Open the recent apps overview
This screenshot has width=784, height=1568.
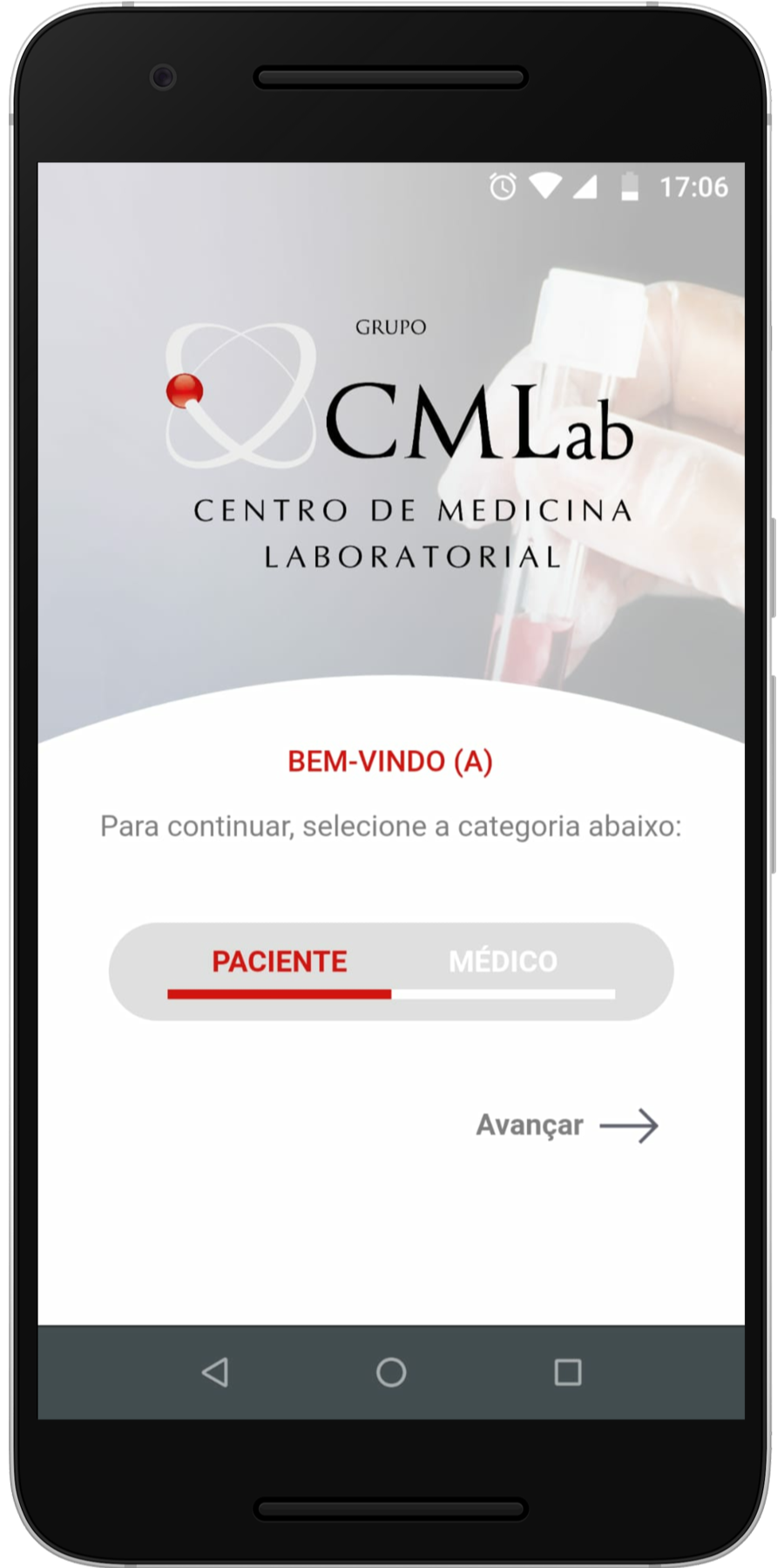point(568,1373)
